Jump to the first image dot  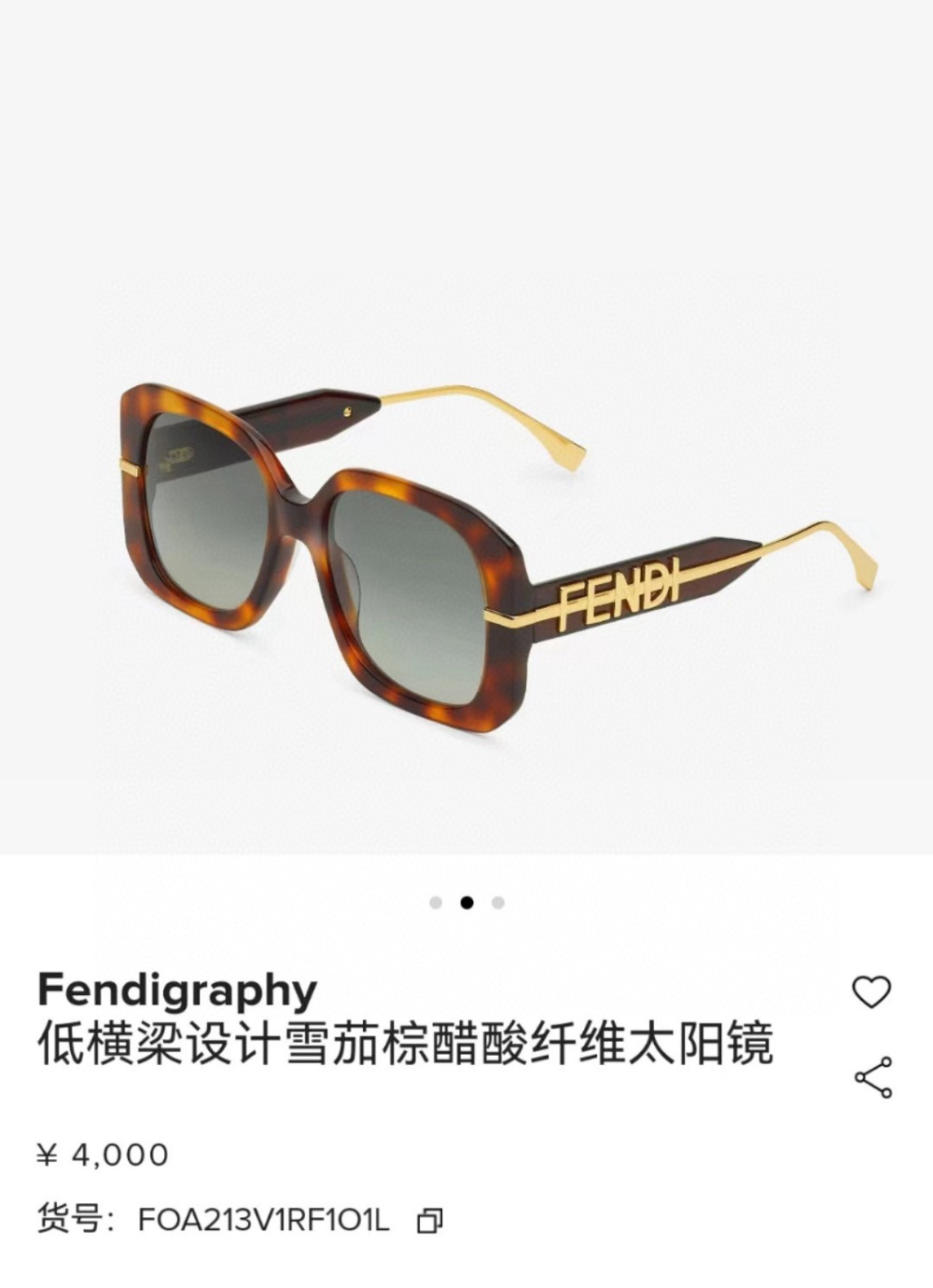pyautogui.click(x=436, y=903)
